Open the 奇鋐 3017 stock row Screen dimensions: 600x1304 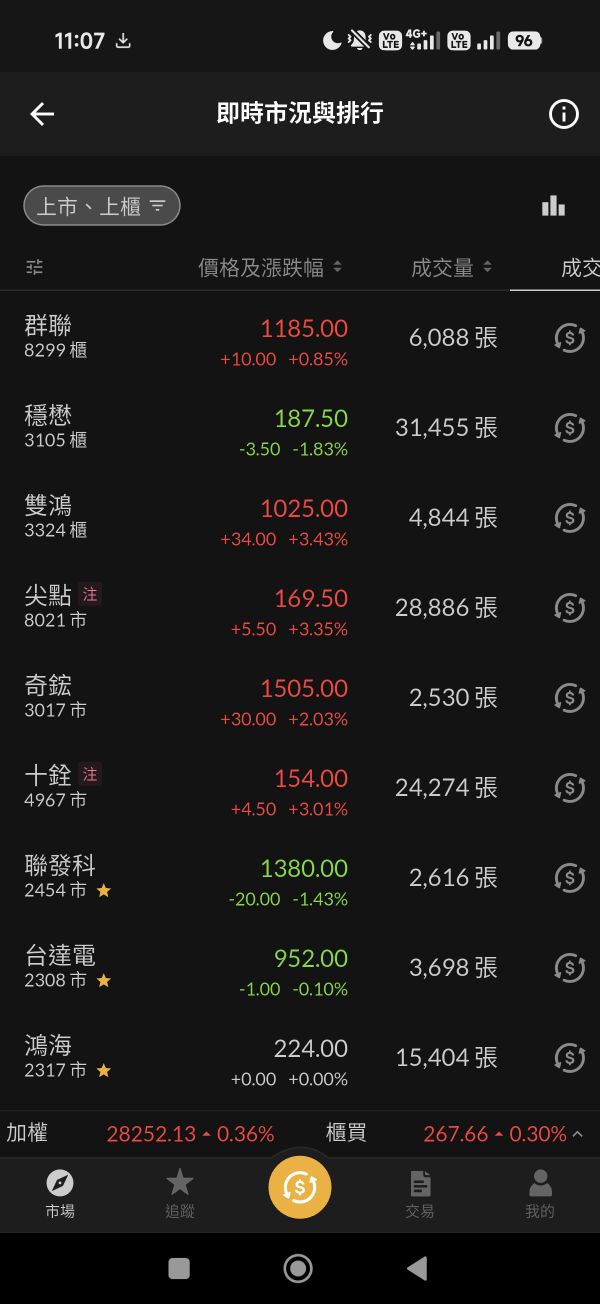click(x=200, y=697)
